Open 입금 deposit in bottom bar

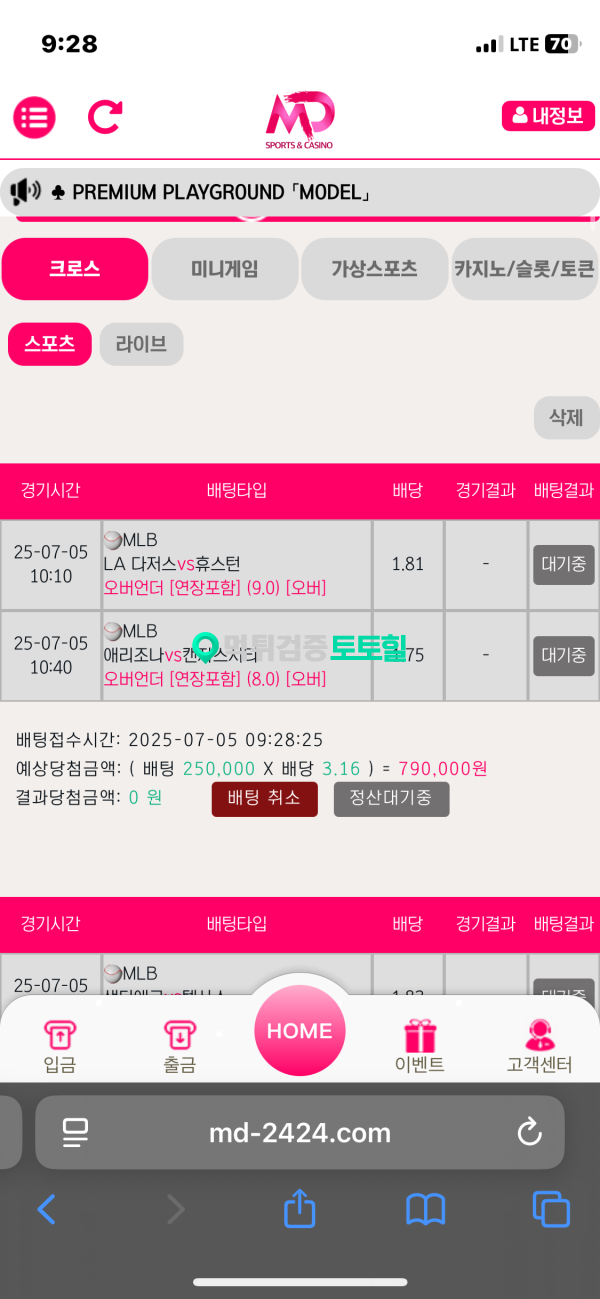pos(60,1046)
